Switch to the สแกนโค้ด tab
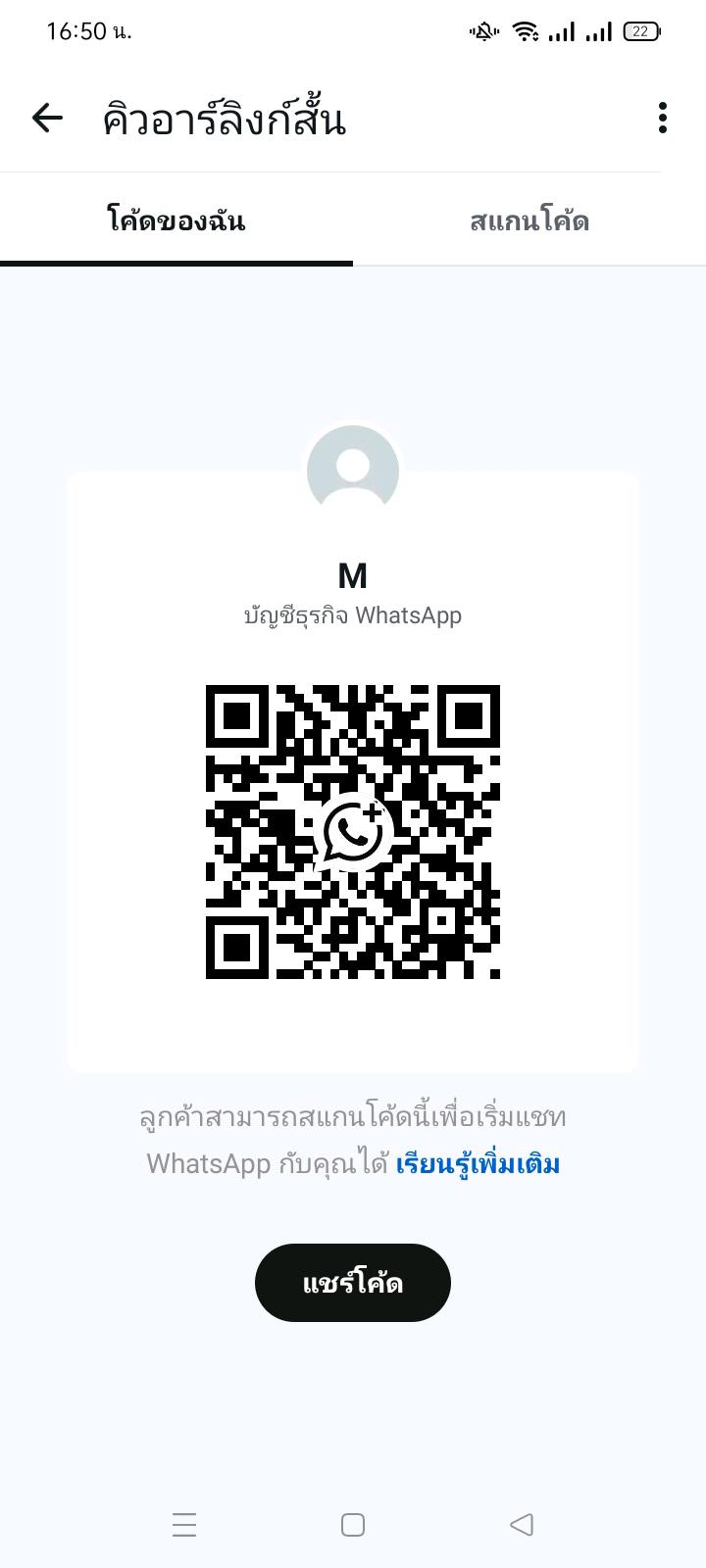 pos(529,220)
